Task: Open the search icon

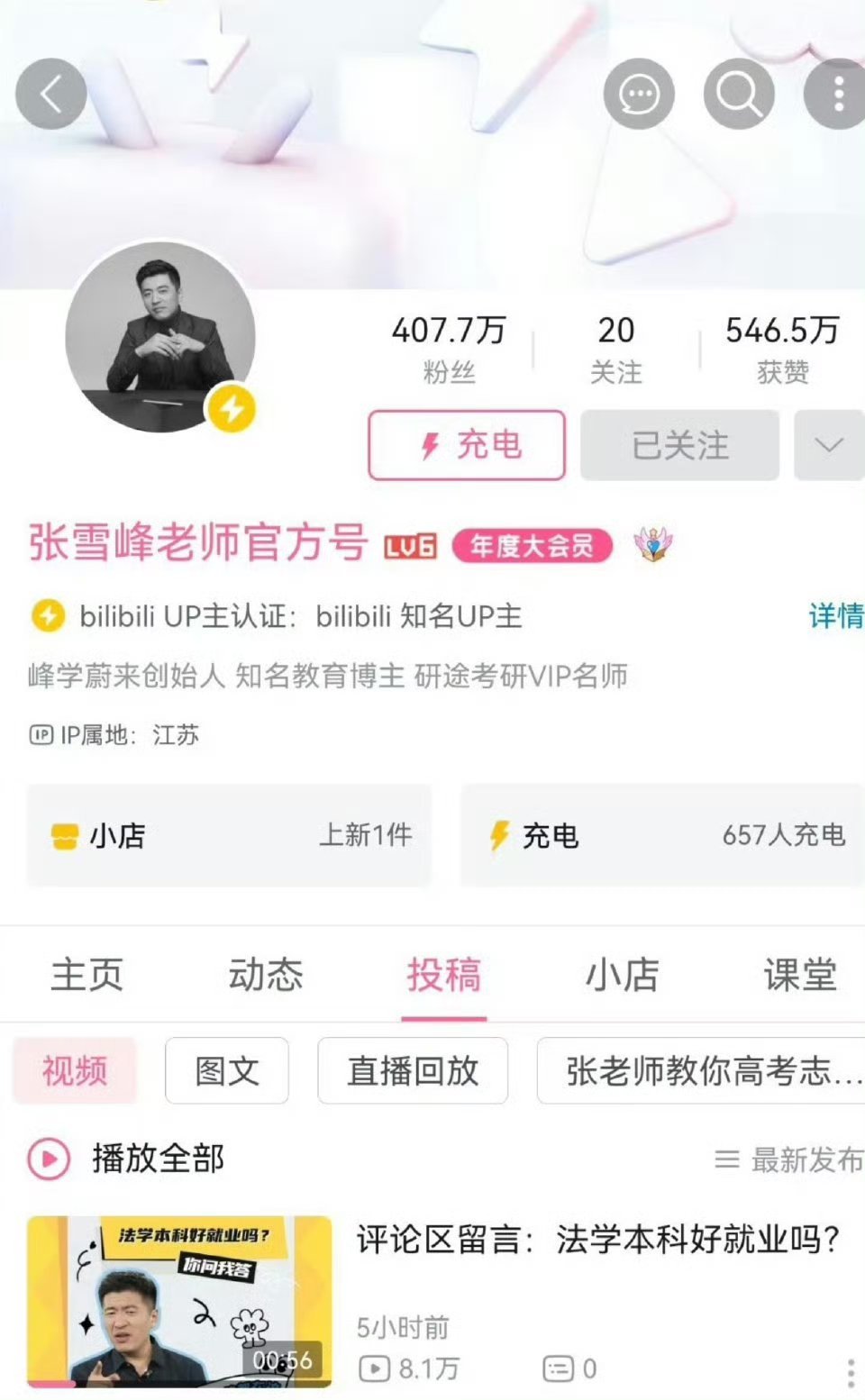Action: [x=737, y=93]
